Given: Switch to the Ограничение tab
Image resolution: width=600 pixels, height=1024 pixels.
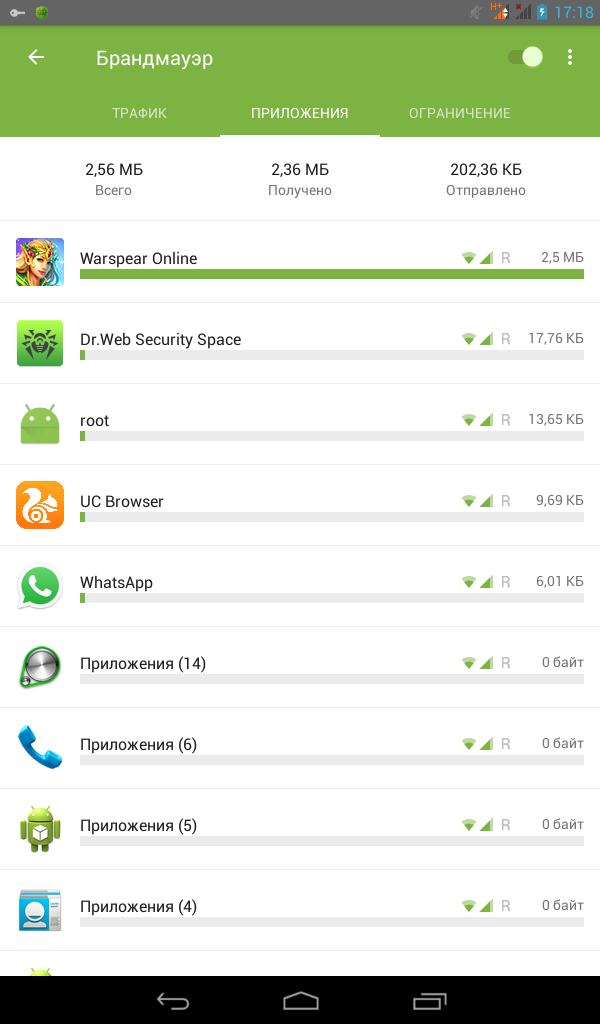Looking at the screenshot, I should click(x=460, y=113).
